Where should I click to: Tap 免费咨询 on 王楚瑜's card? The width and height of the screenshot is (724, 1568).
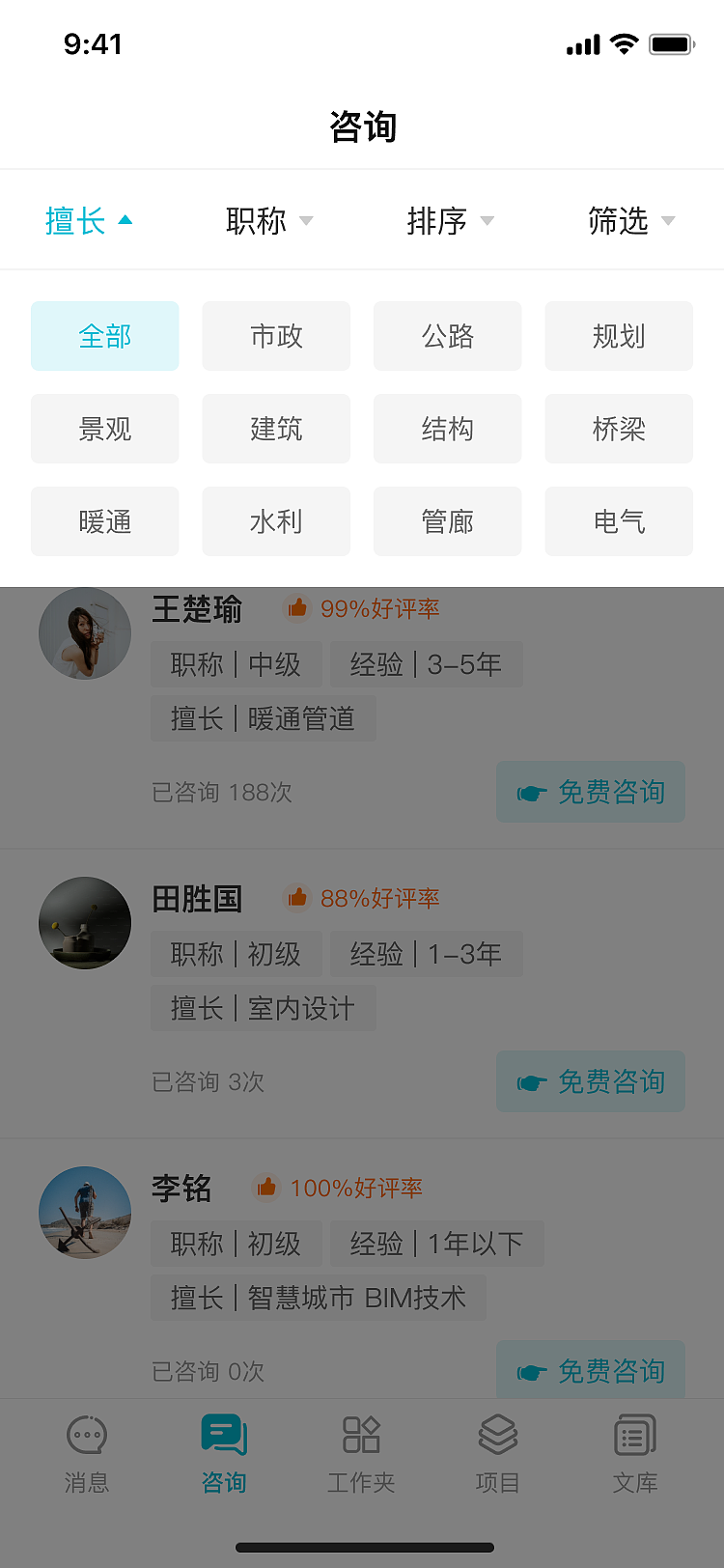click(x=590, y=792)
